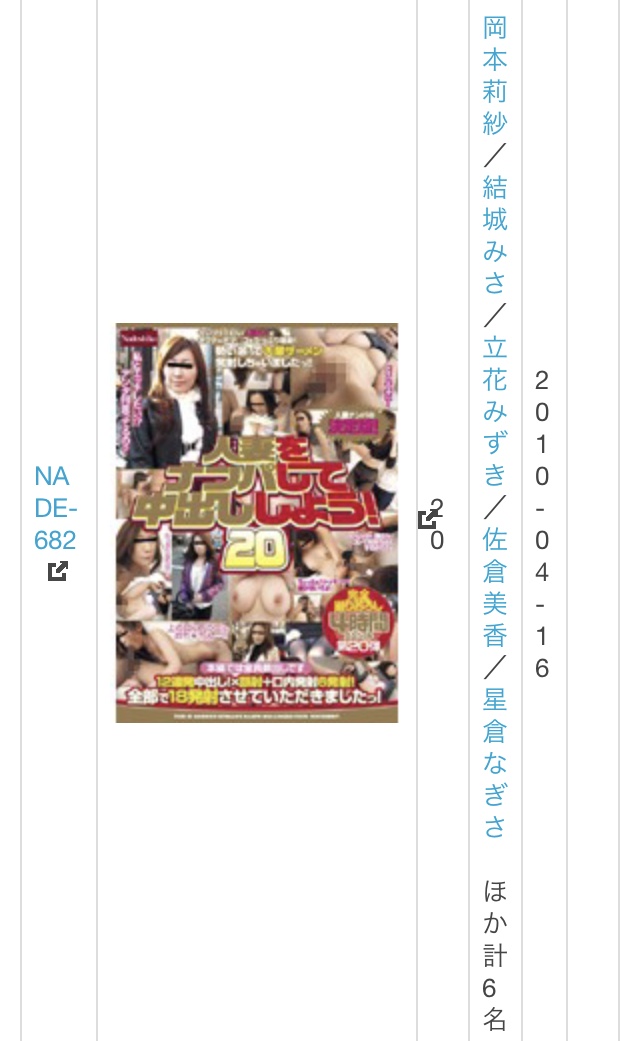Open the external link icon beside 20

click(x=428, y=518)
